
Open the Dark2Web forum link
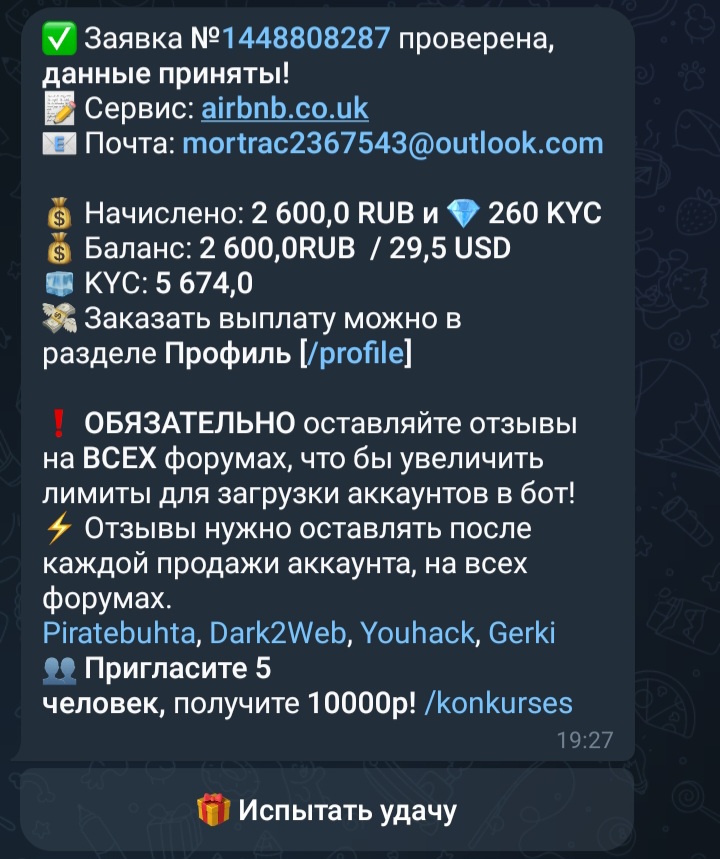[279, 633]
